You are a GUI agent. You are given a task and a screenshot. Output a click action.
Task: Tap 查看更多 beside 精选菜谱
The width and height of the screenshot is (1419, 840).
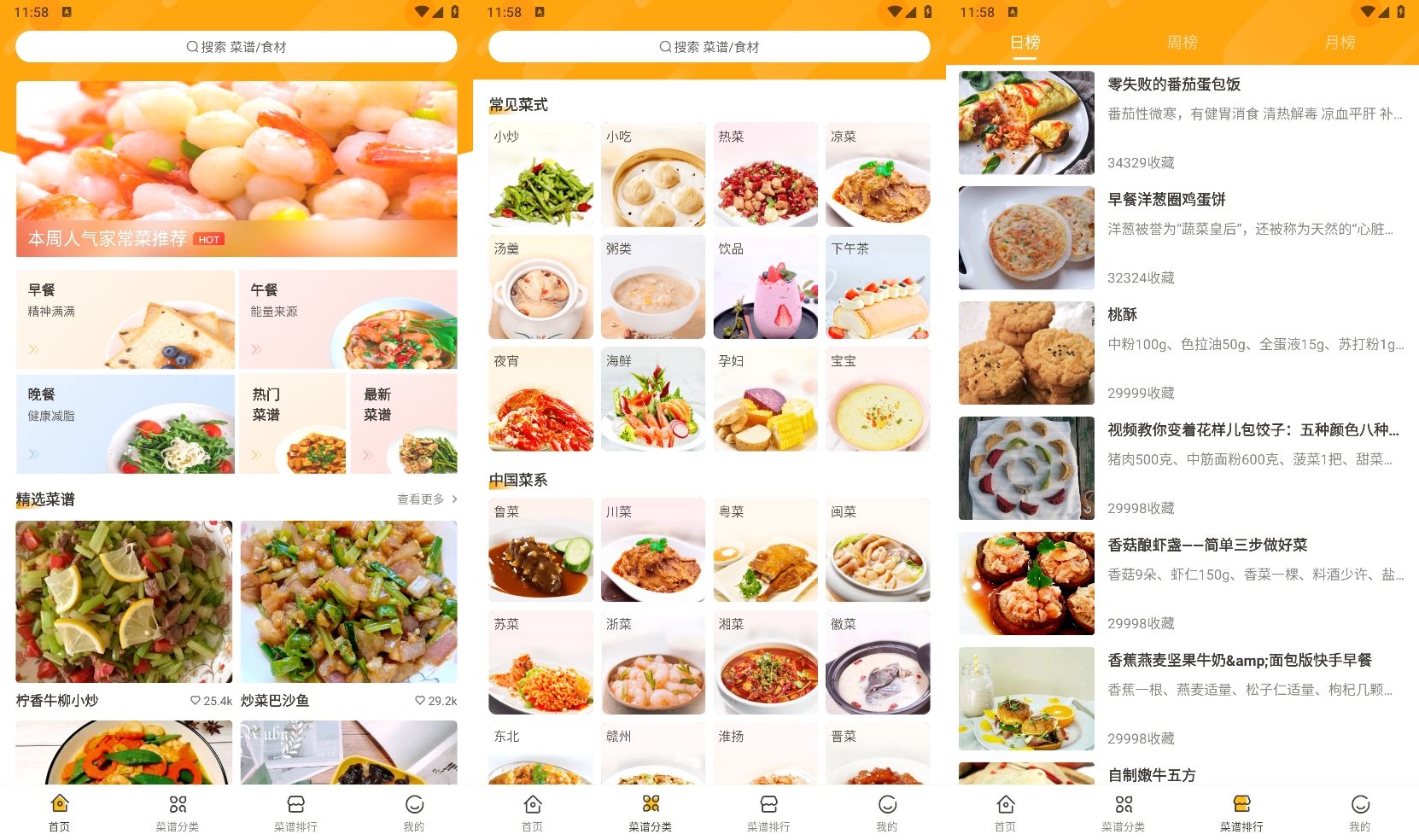(427, 499)
